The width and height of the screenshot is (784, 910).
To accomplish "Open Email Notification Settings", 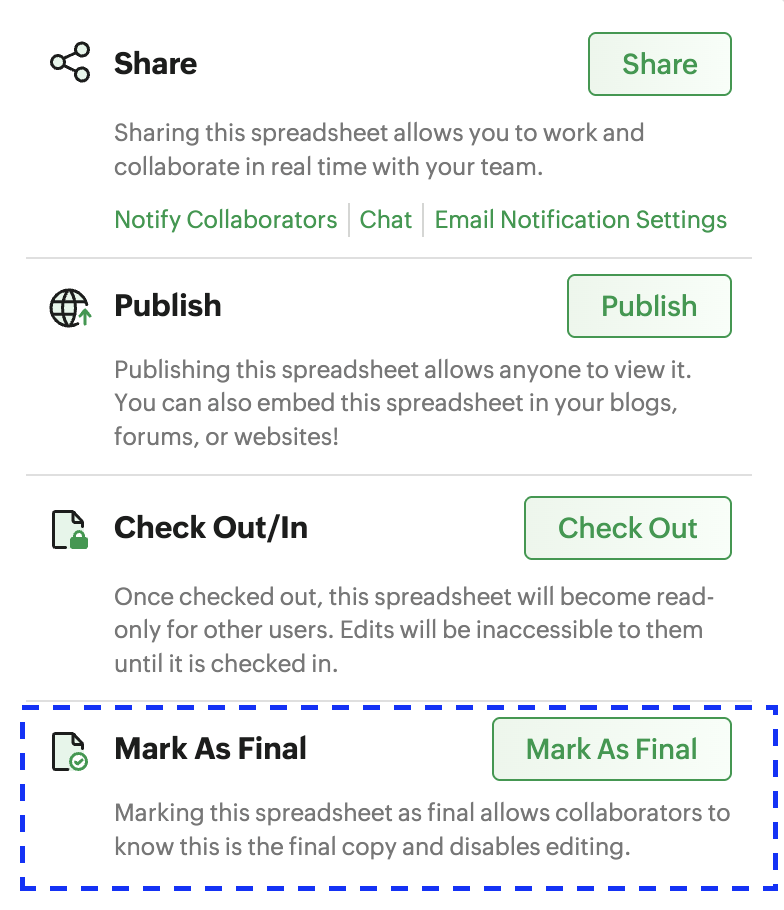I will (x=580, y=220).
